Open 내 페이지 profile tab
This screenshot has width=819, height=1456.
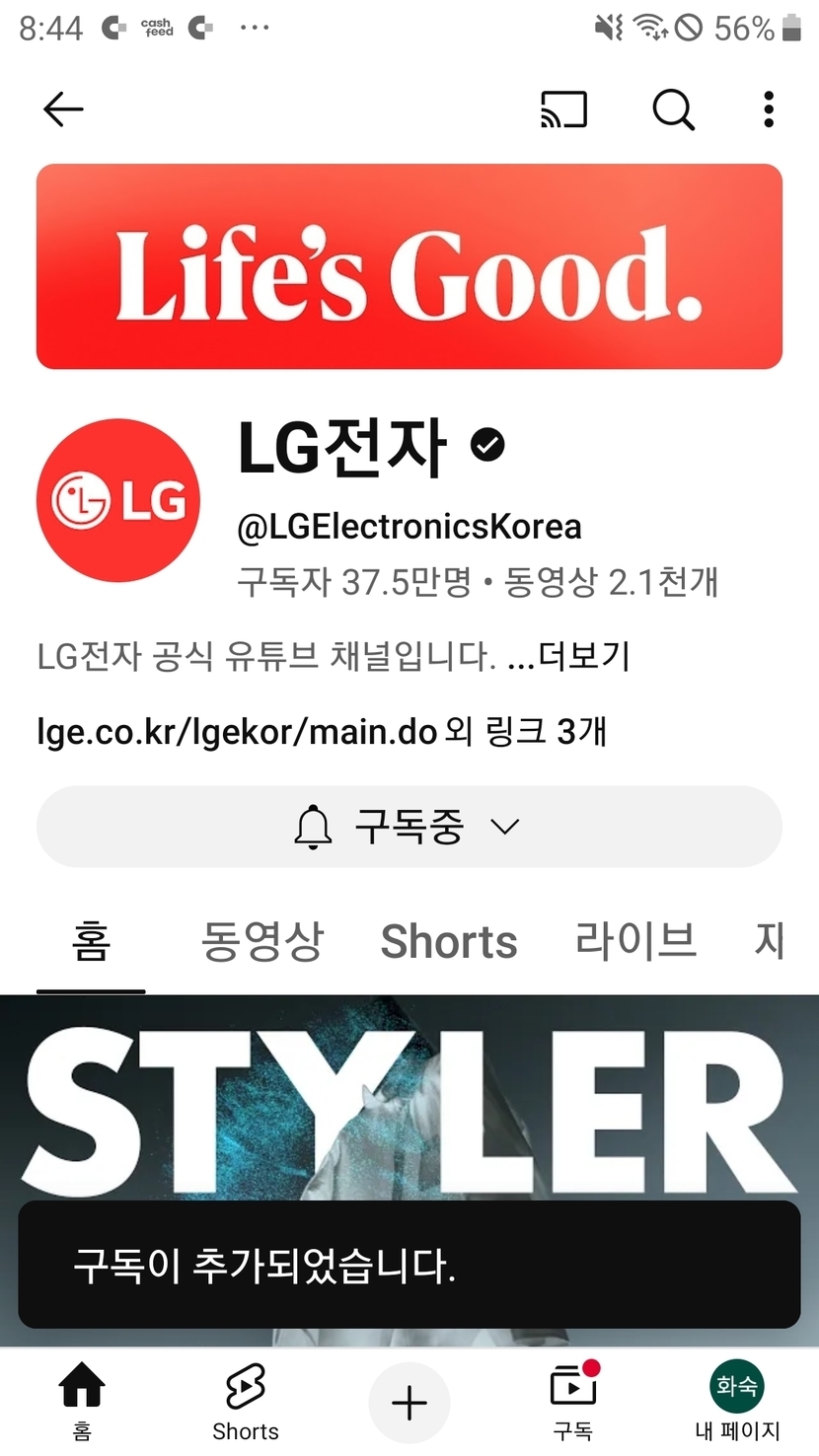(737, 1401)
